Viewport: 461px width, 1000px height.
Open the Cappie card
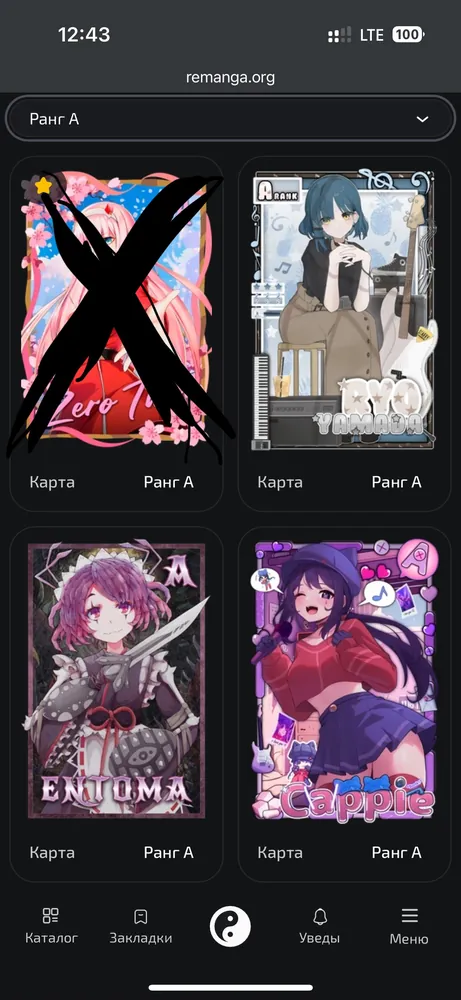[x=344, y=704]
